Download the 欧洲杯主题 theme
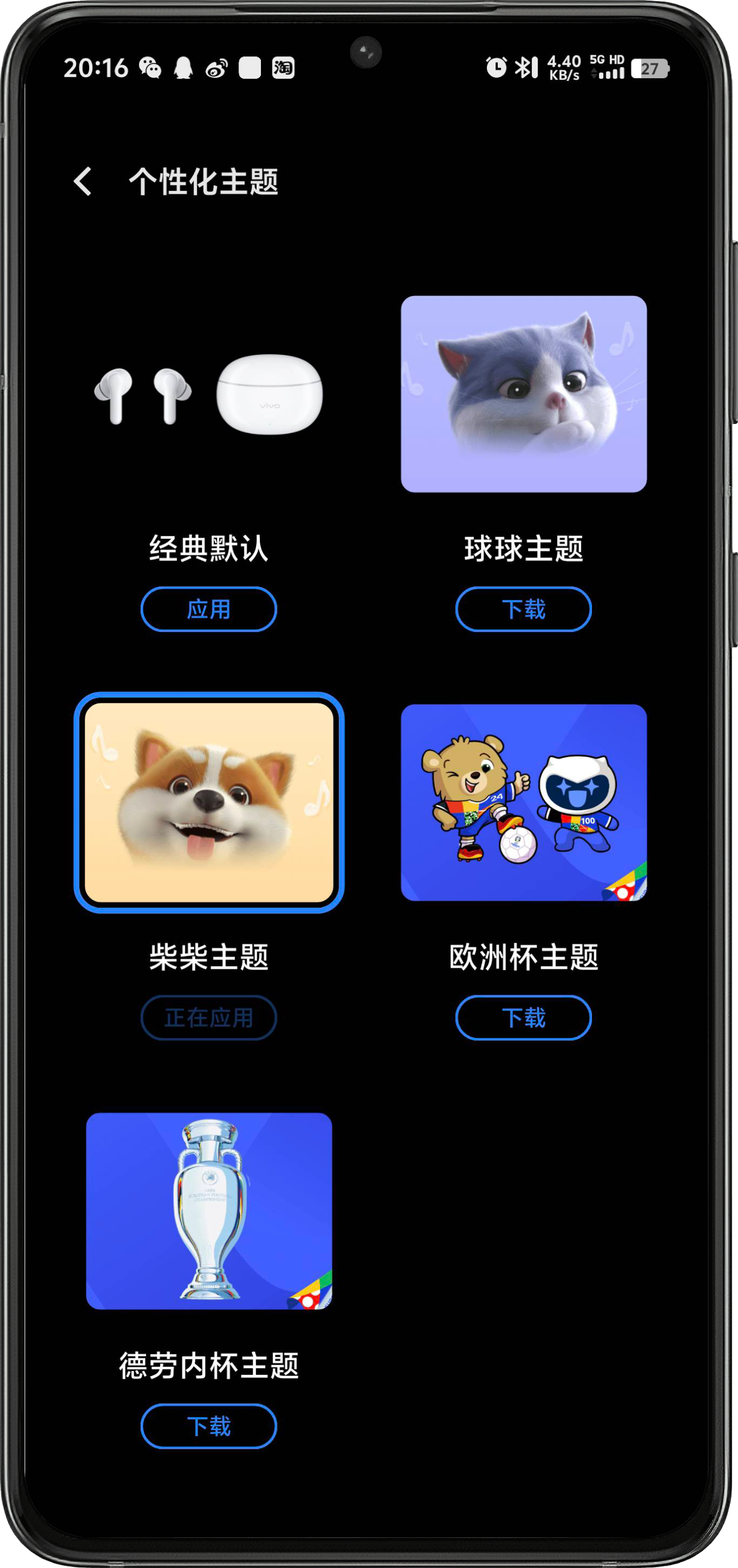This screenshot has height=1568, width=738. [x=523, y=1018]
